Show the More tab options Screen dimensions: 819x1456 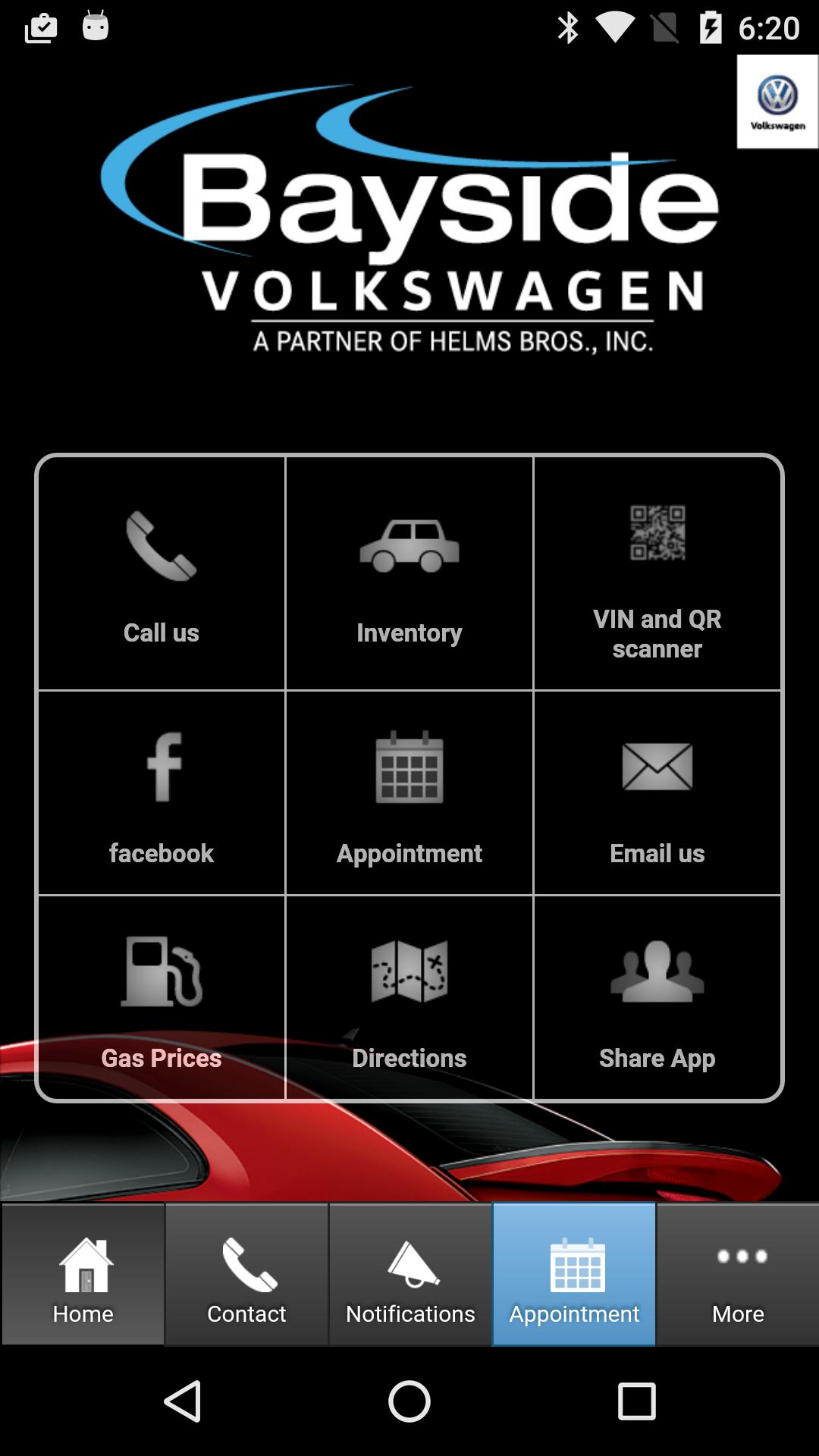coord(738,1276)
